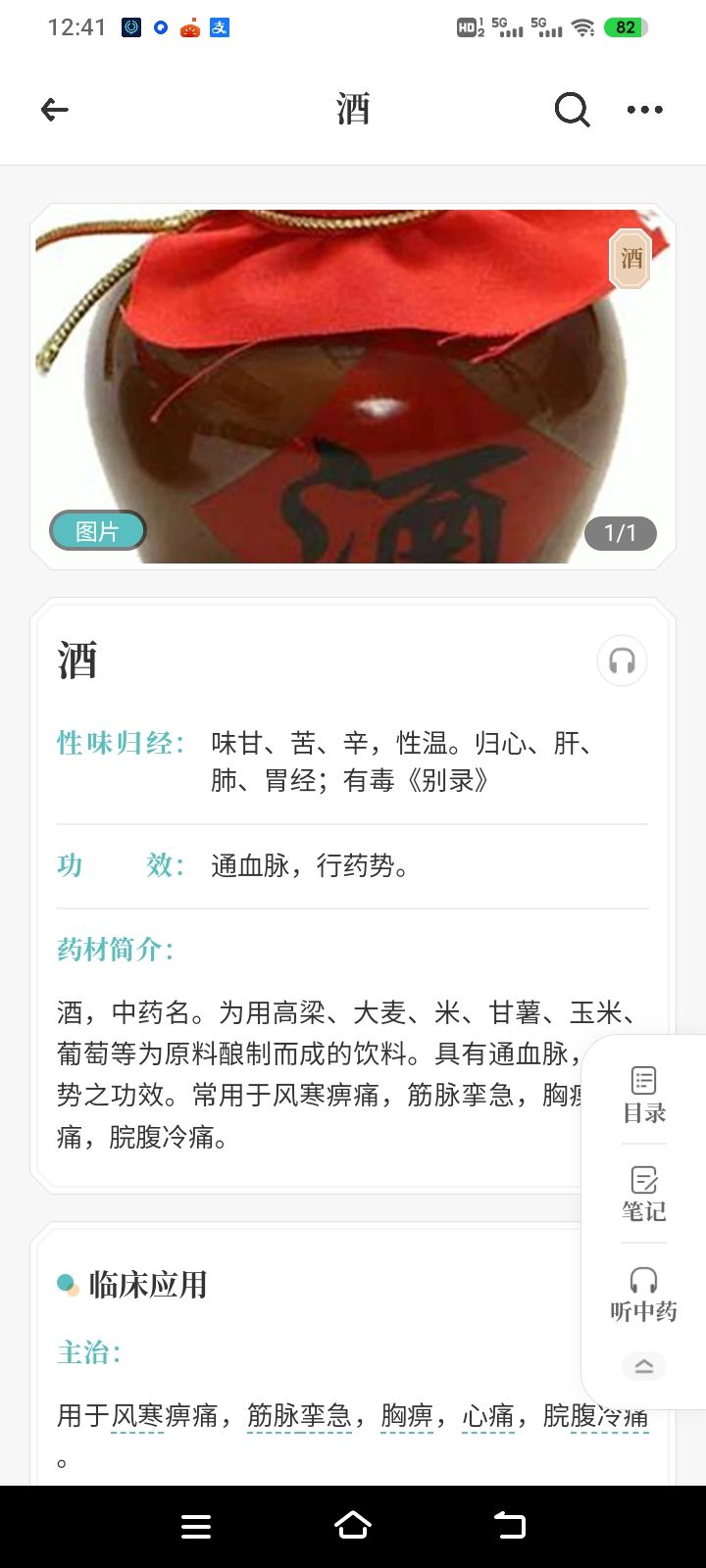Open recent apps from the navigation bar
Screen dimensions: 706x1568
click(x=196, y=1526)
